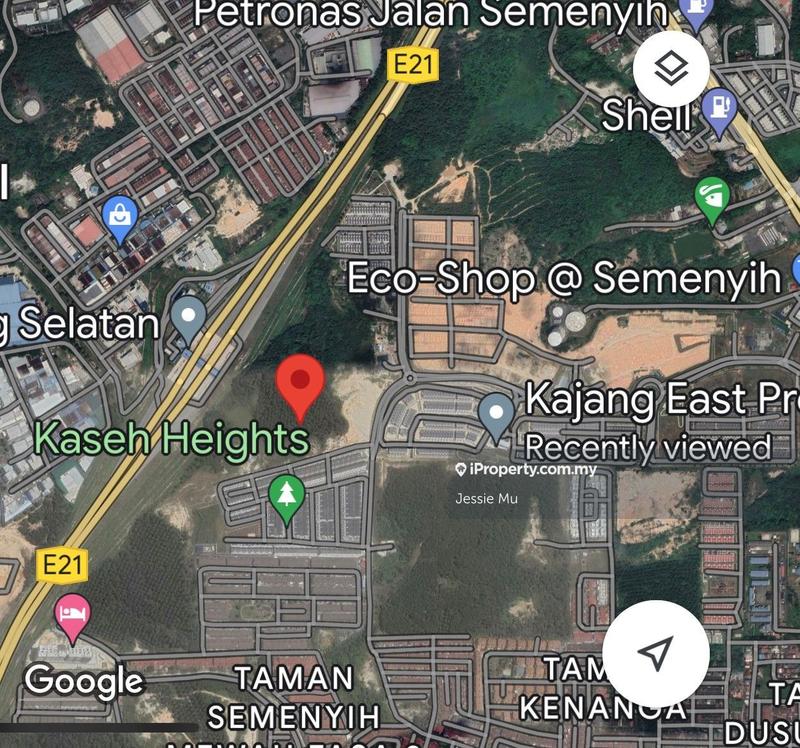800x748 pixels.
Task: Center map on my current location
Action: pos(655,654)
